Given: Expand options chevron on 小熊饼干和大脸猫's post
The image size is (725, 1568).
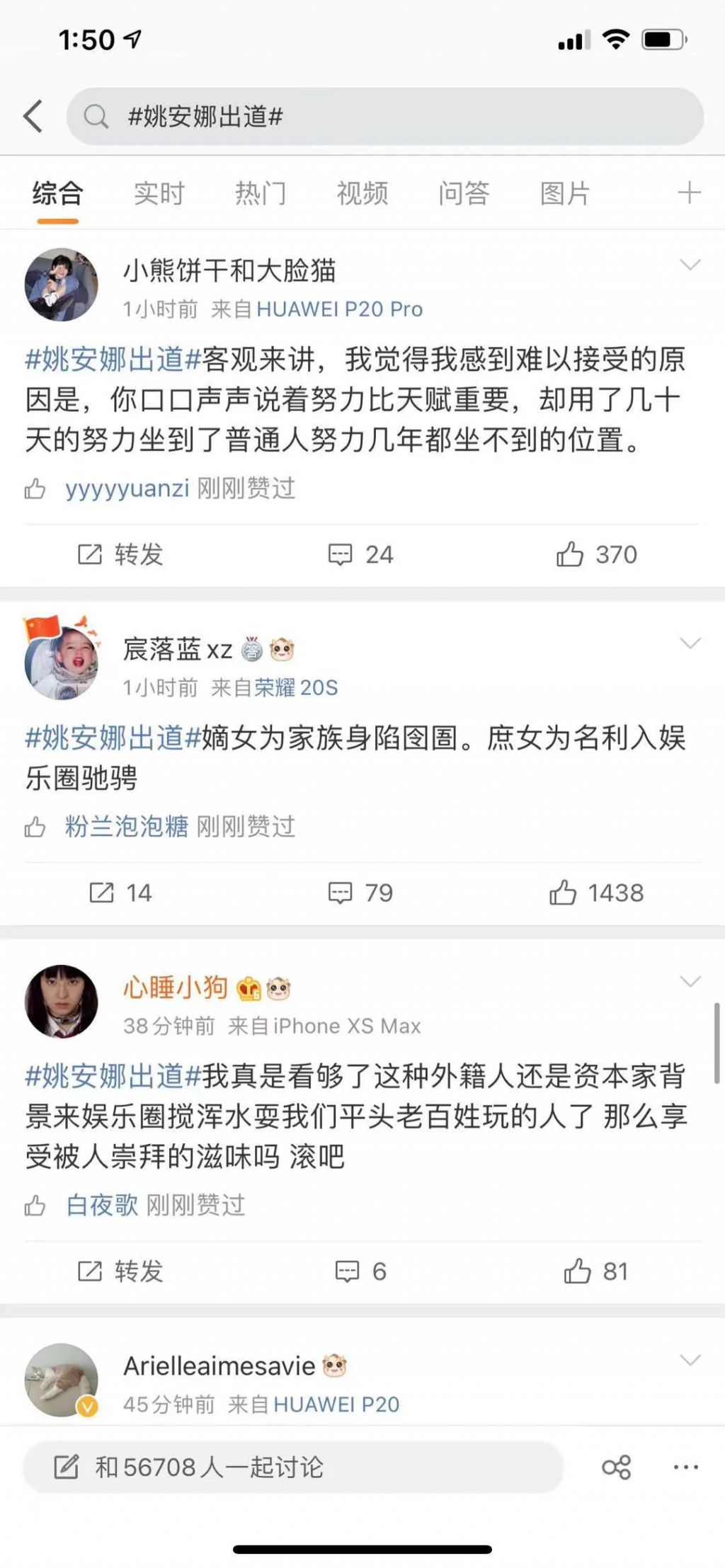Looking at the screenshot, I should pyautogui.click(x=690, y=265).
